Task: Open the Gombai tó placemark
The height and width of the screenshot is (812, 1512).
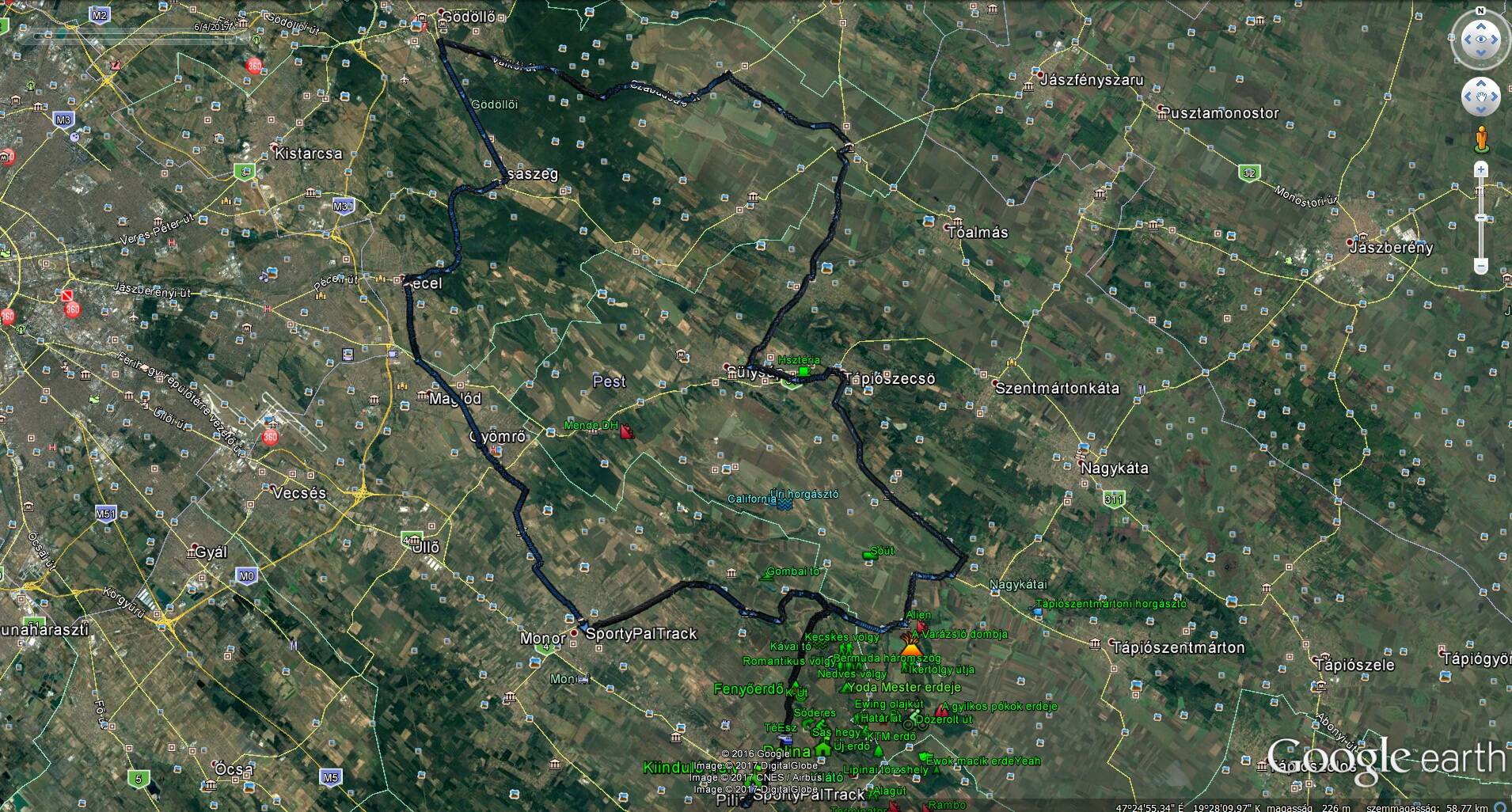Action: point(793,571)
